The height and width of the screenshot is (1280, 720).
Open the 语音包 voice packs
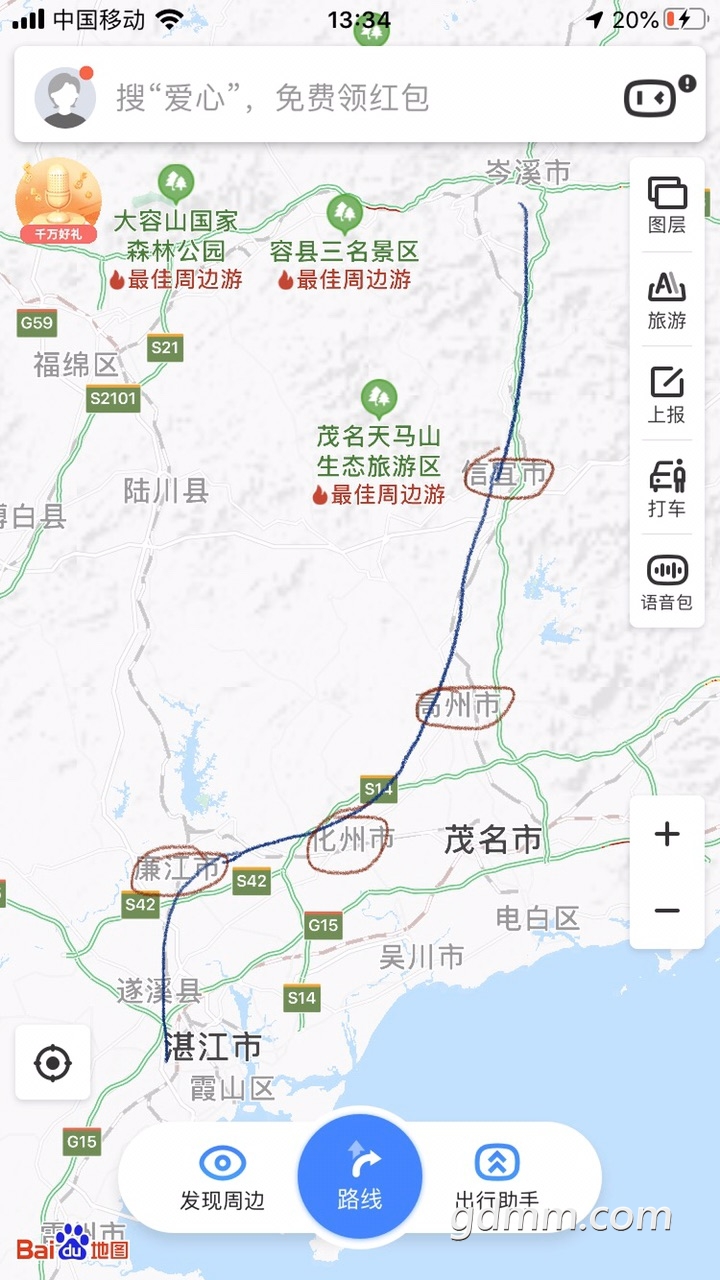pos(667,583)
